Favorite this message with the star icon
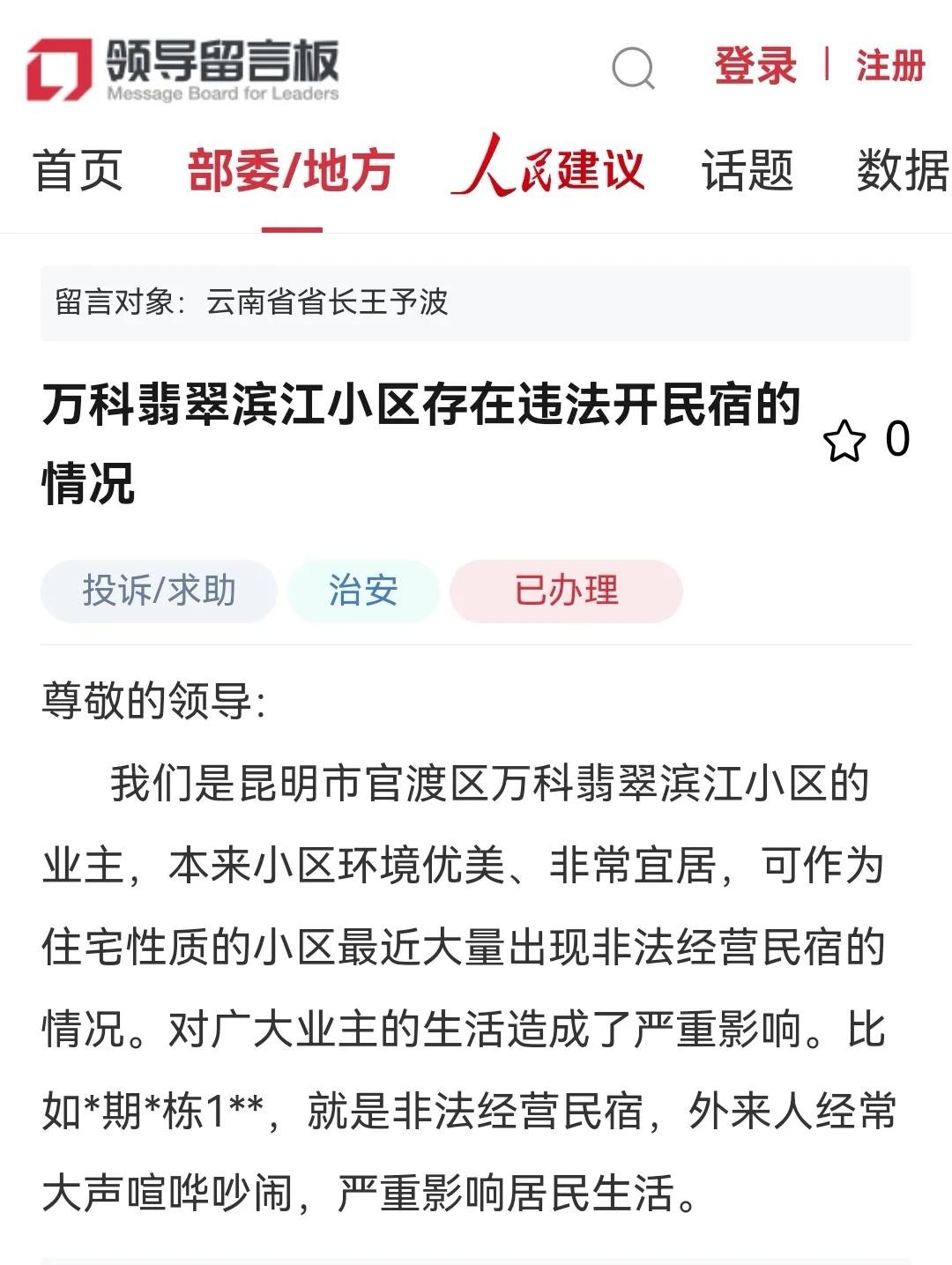This screenshot has height=1265, width=952. (844, 441)
